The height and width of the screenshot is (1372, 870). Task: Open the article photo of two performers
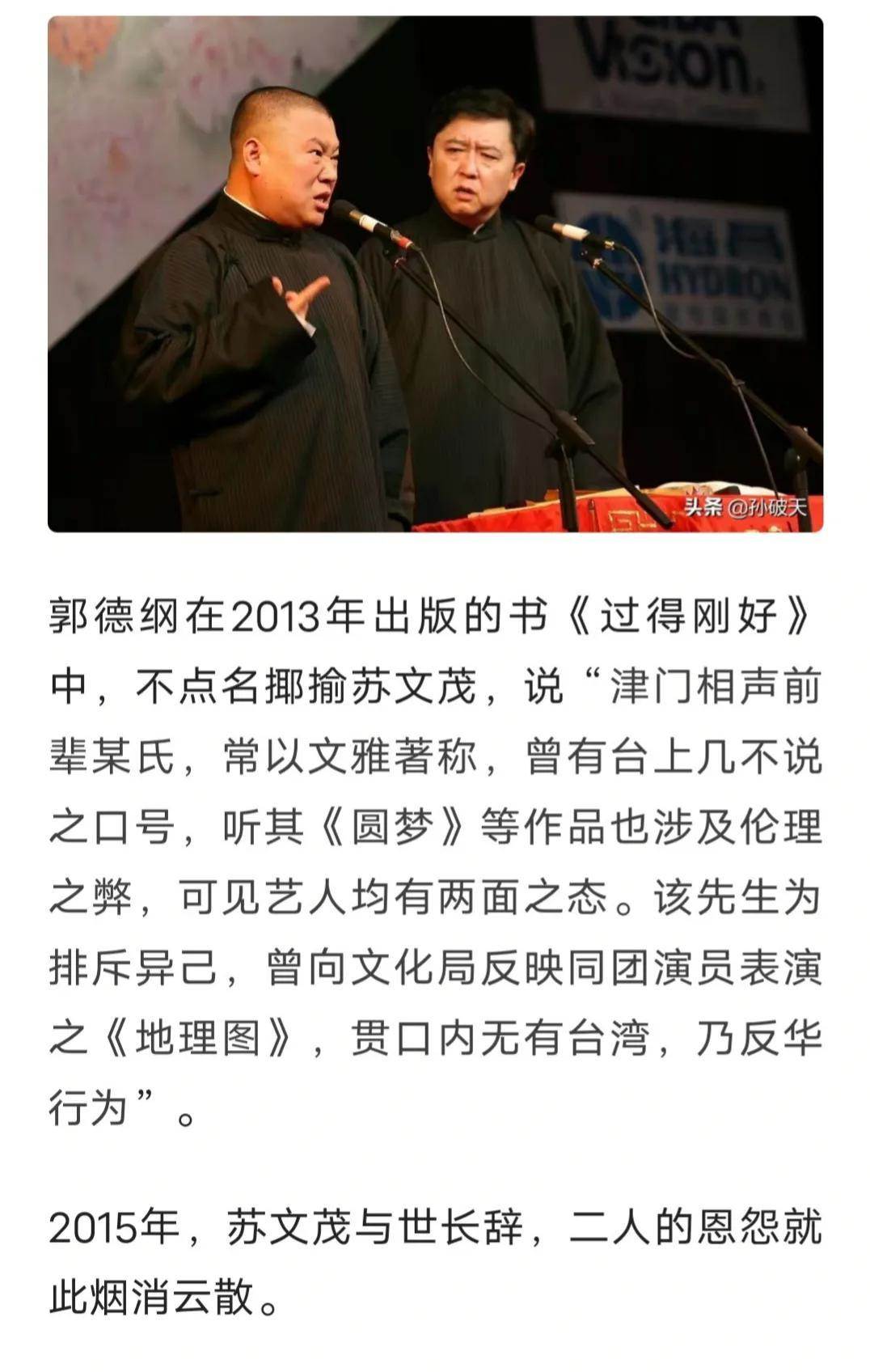pos(435,273)
